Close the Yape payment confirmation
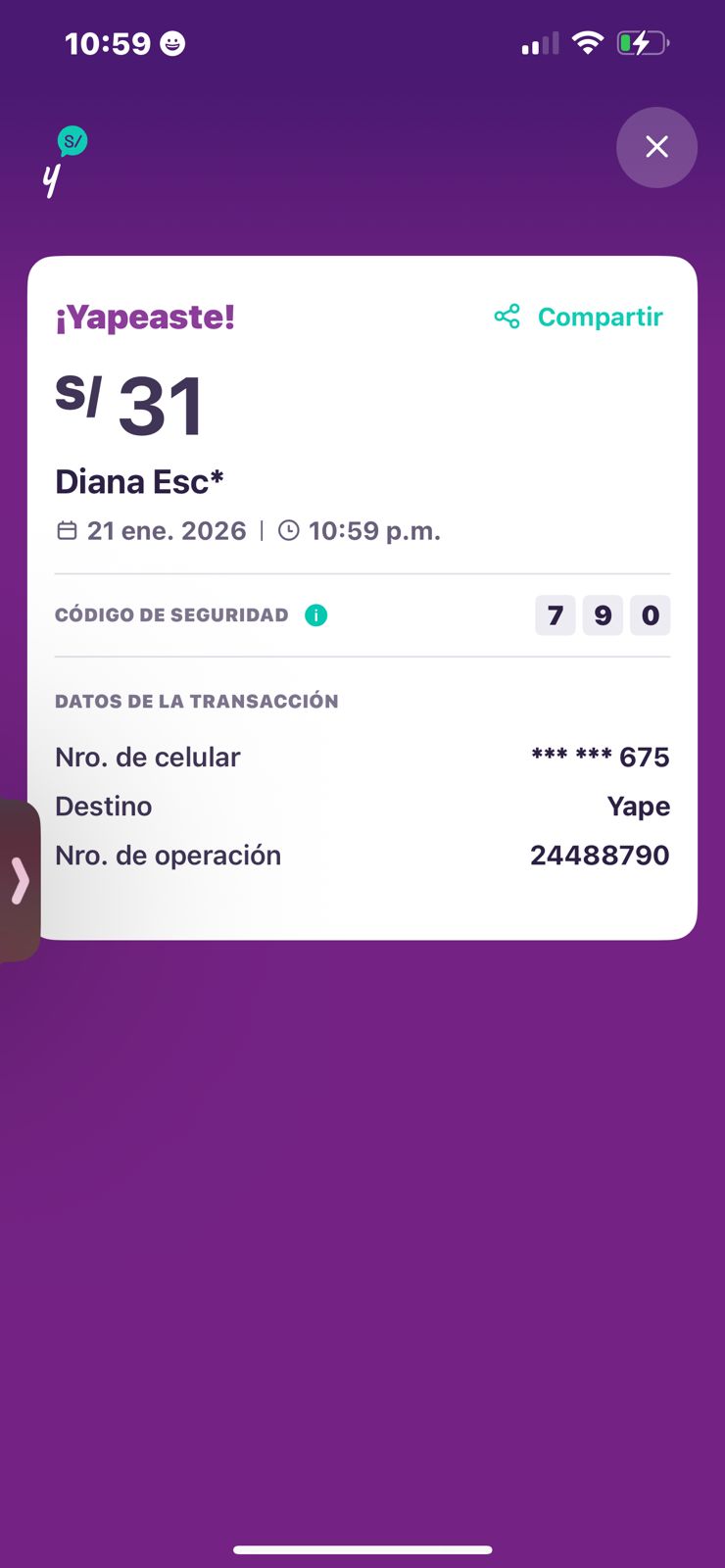This screenshot has width=725, height=1568. (656, 147)
